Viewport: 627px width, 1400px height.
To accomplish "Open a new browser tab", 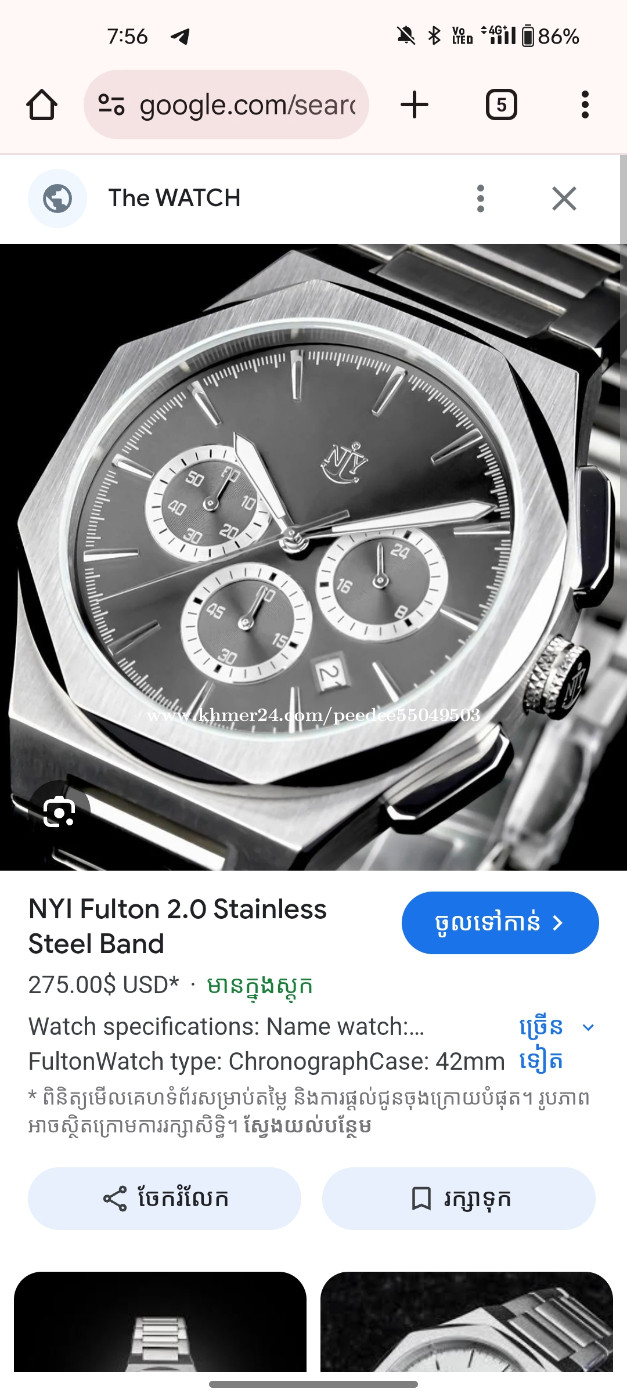I will click(x=414, y=105).
